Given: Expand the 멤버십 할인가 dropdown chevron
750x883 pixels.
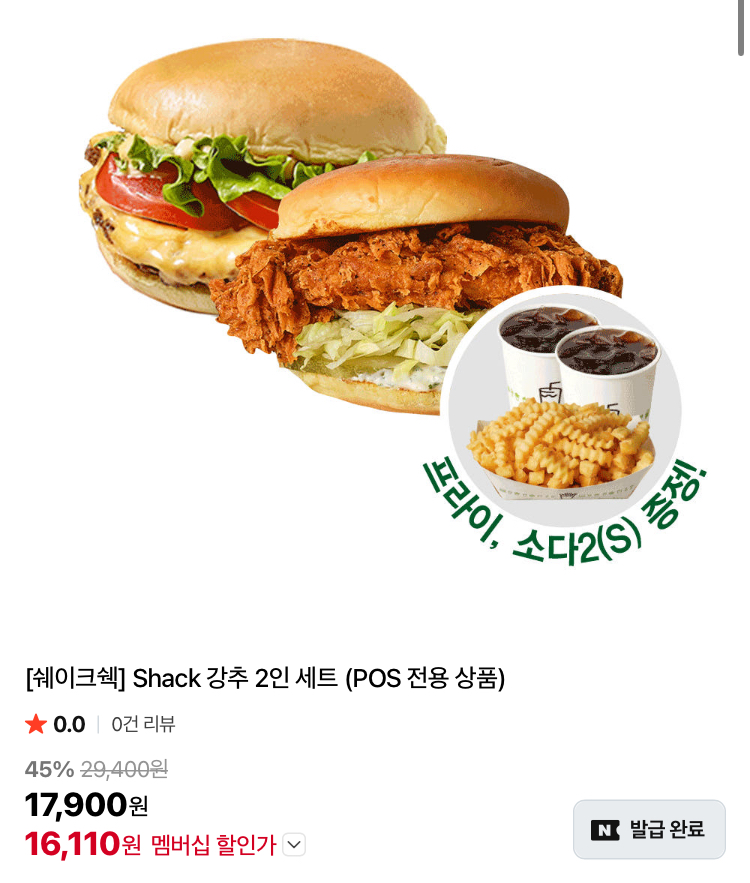Looking at the screenshot, I should 294,845.
